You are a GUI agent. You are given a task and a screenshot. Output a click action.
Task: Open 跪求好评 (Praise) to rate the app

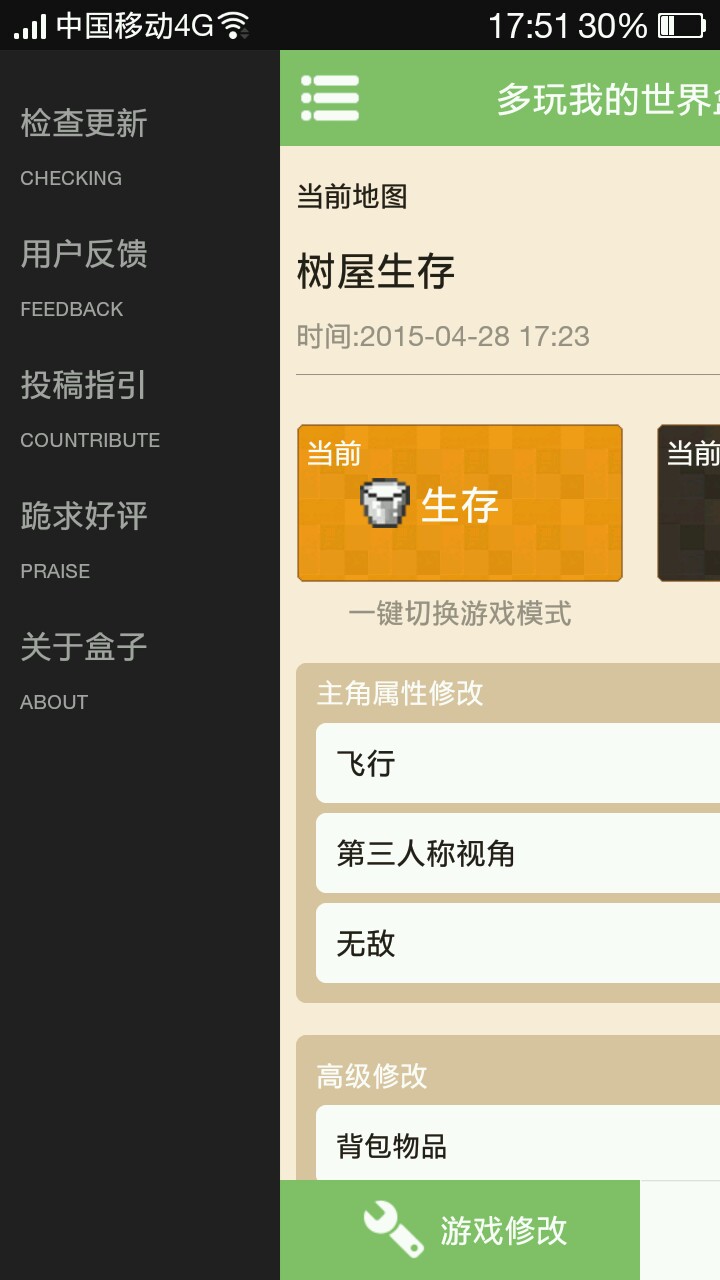pyautogui.click(x=85, y=539)
